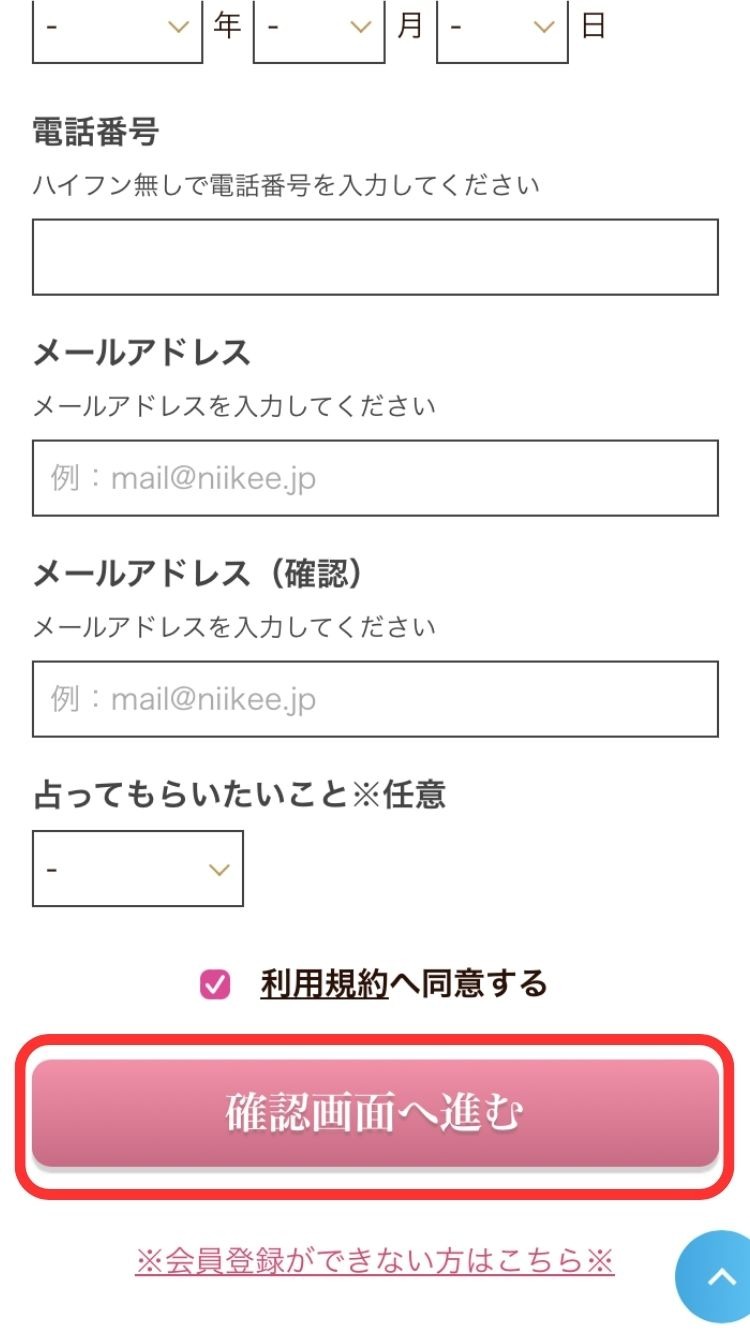
Task: Open the birth day dropdown
Action: (500, 27)
